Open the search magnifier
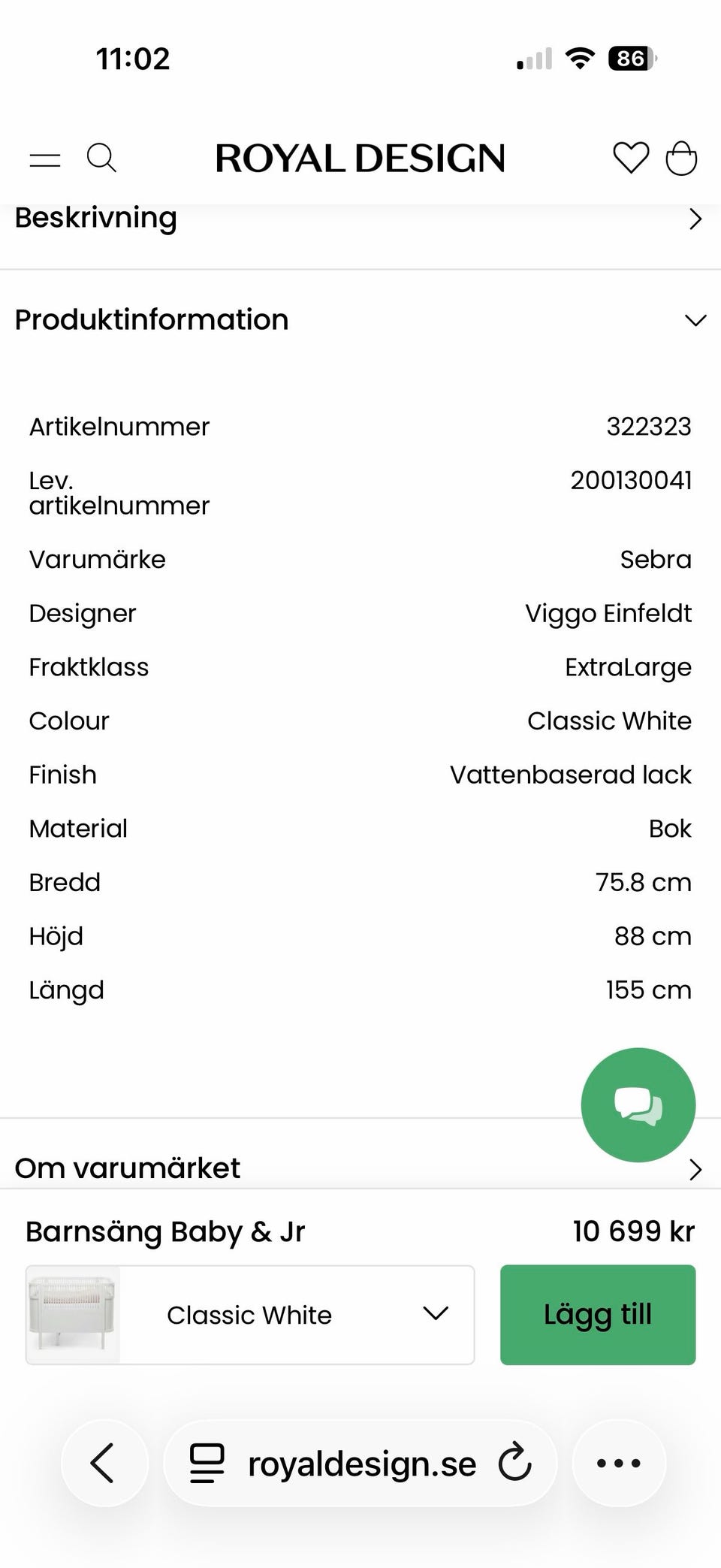The image size is (721, 1568). click(101, 159)
